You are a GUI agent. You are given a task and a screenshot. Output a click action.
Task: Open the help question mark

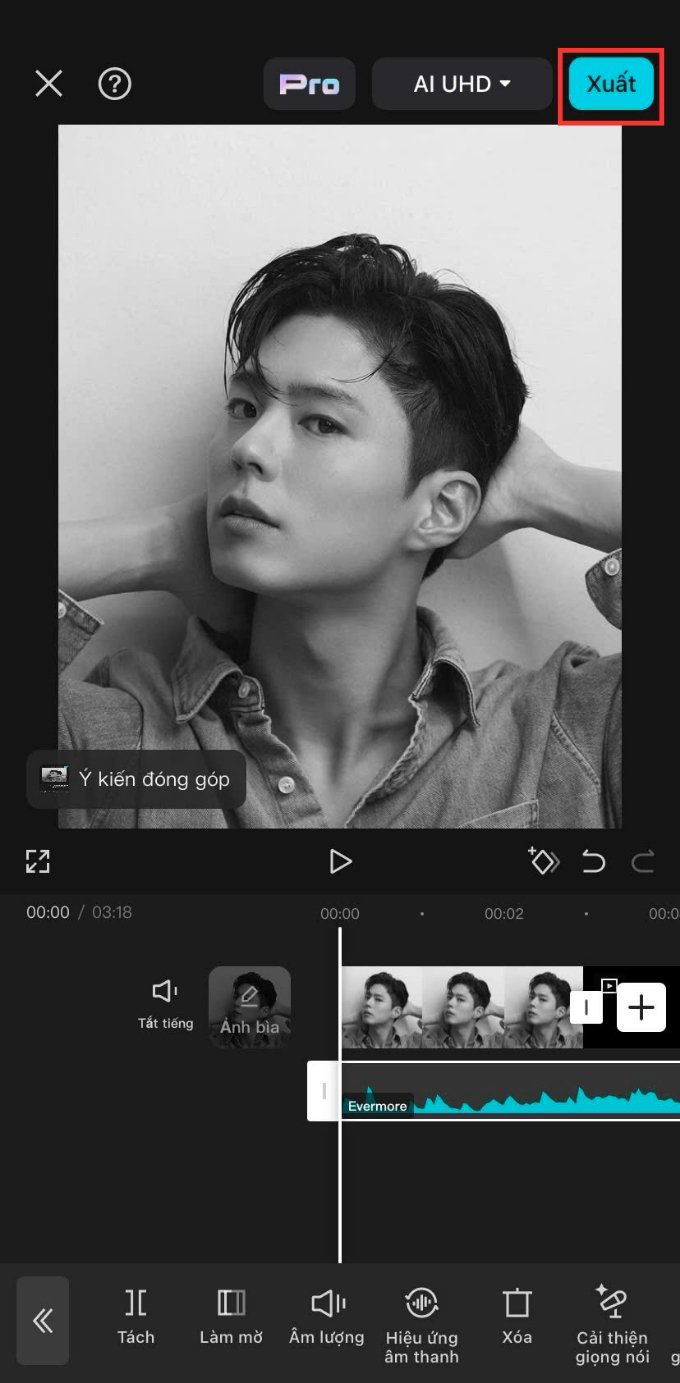coord(115,84)
